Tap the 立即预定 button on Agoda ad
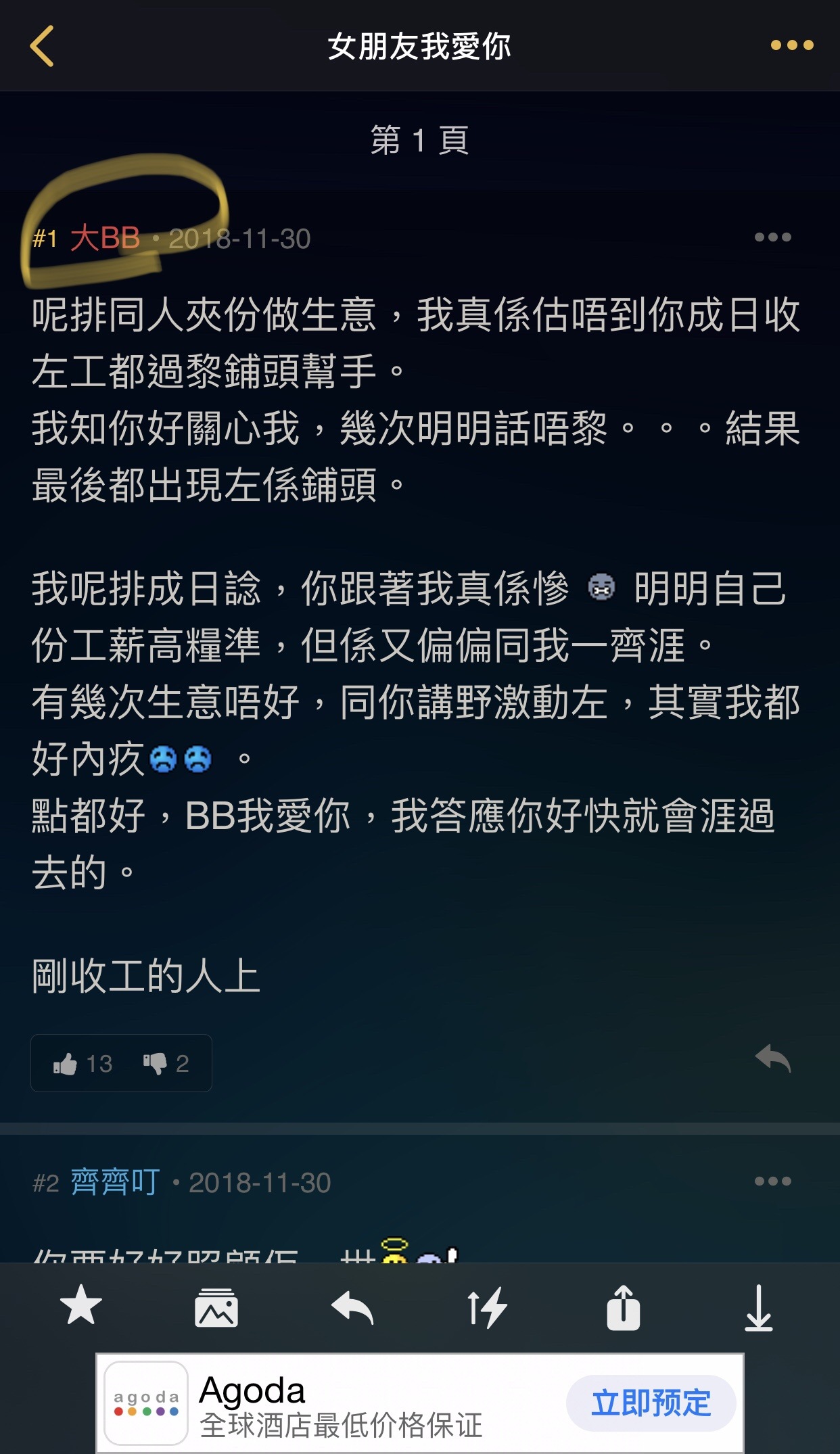Screen dimensions: 840x1454 pos(651,1403)
